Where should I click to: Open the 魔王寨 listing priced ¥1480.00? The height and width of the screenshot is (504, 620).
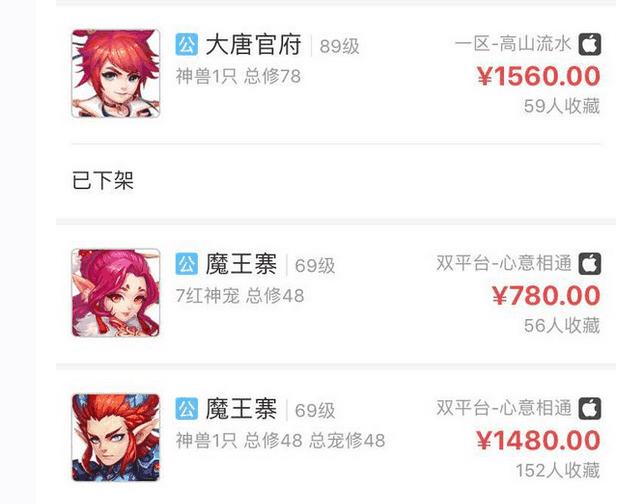(335, 438)
